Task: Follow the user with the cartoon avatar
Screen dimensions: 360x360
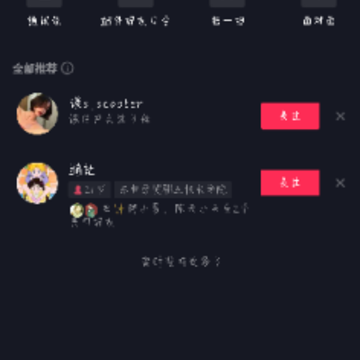Action: [x=290, y=183]
